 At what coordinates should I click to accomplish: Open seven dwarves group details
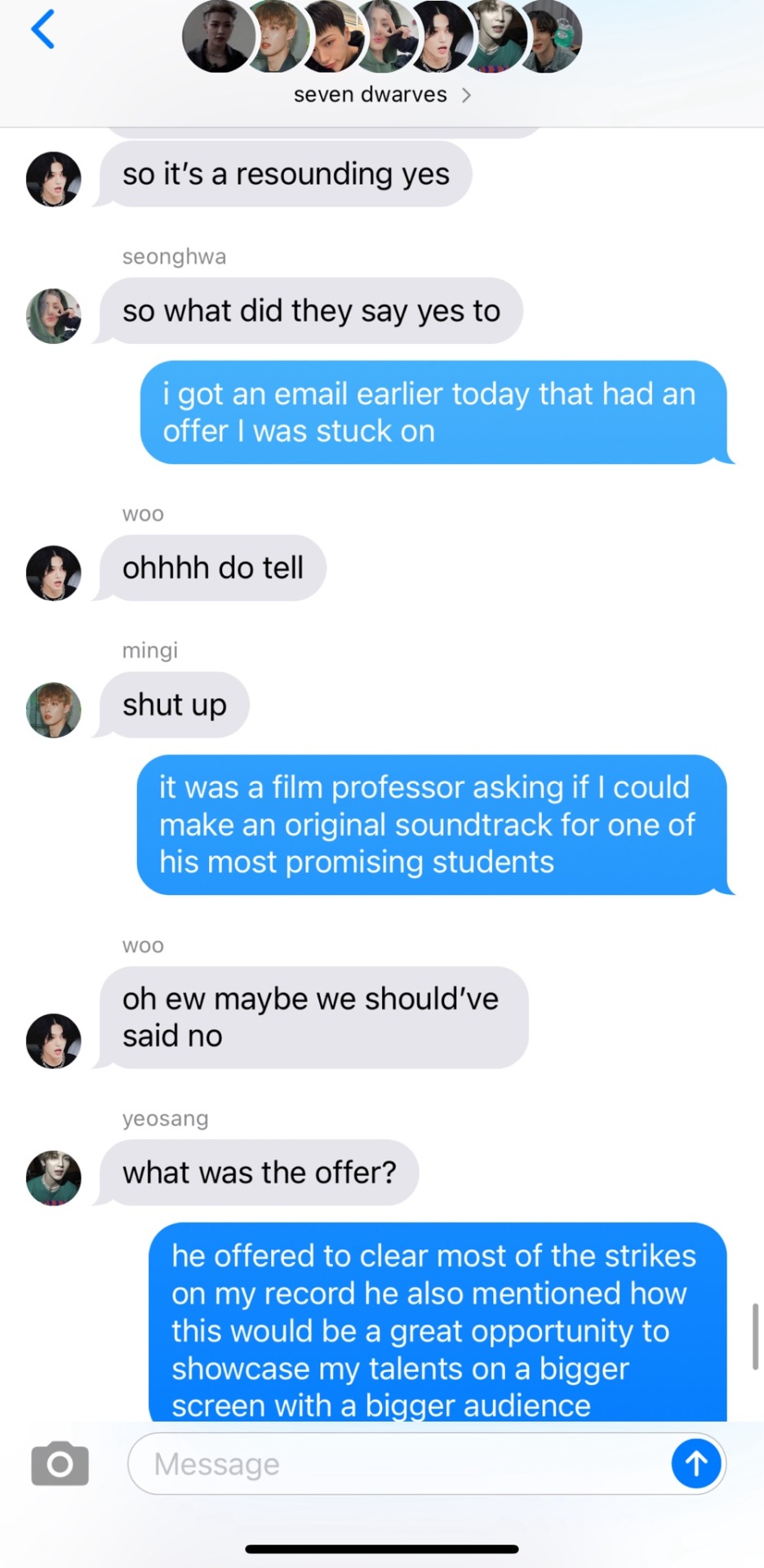click(x=381, y=95)
